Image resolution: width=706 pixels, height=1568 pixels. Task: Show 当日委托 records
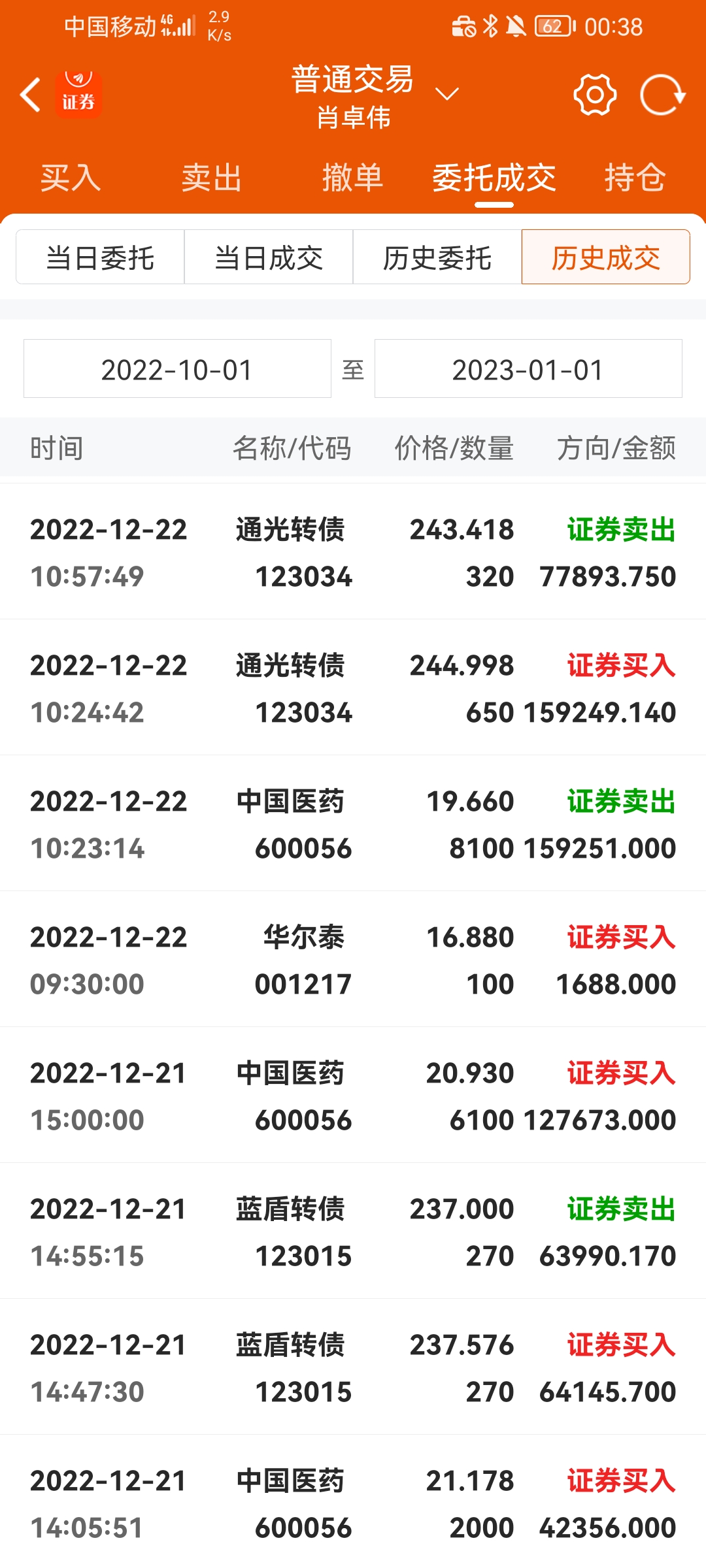pyautogui.click(x=100, y=257)
